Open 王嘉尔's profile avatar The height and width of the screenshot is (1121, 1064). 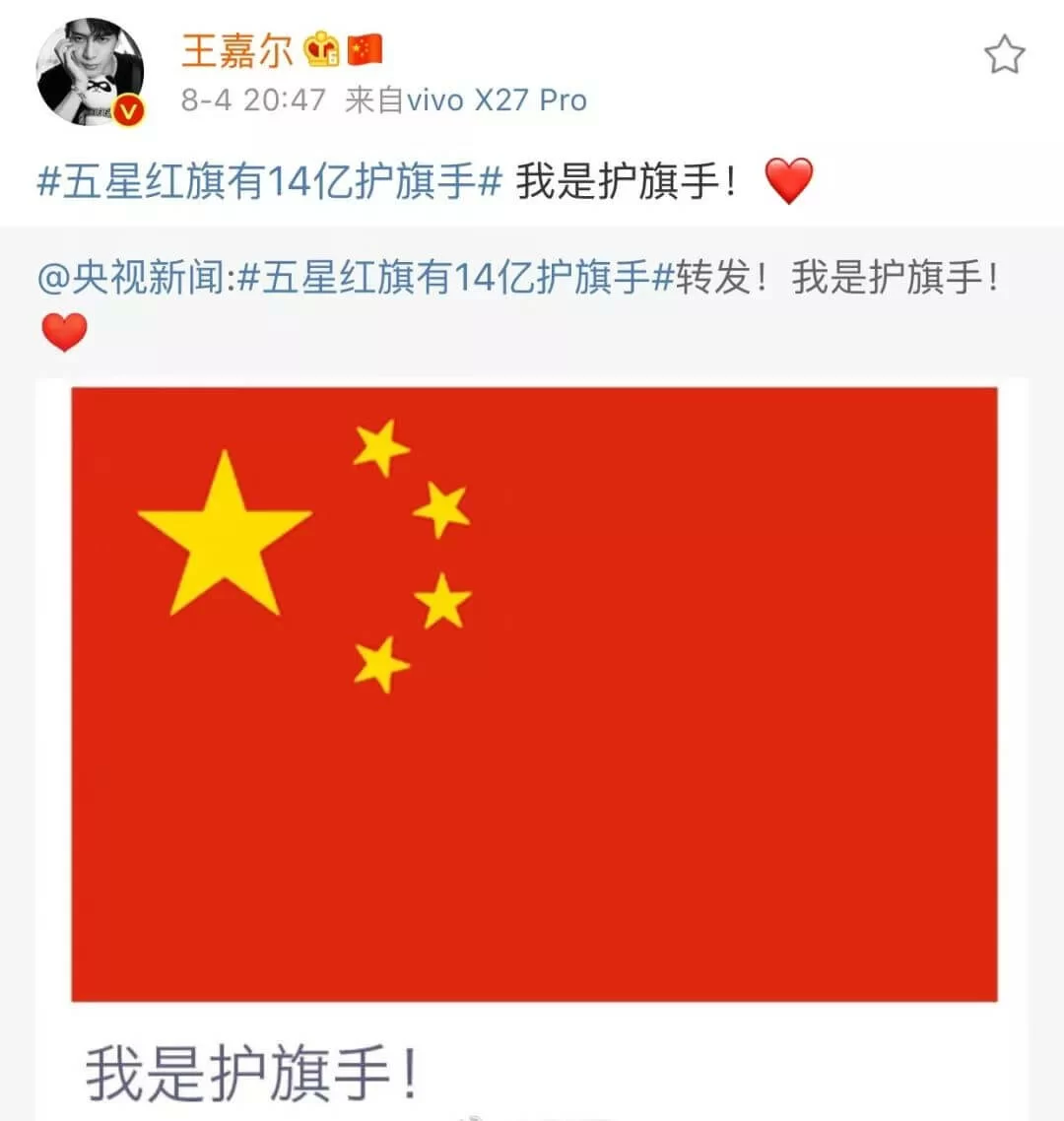pyautogui.click(x=91, y=72)
